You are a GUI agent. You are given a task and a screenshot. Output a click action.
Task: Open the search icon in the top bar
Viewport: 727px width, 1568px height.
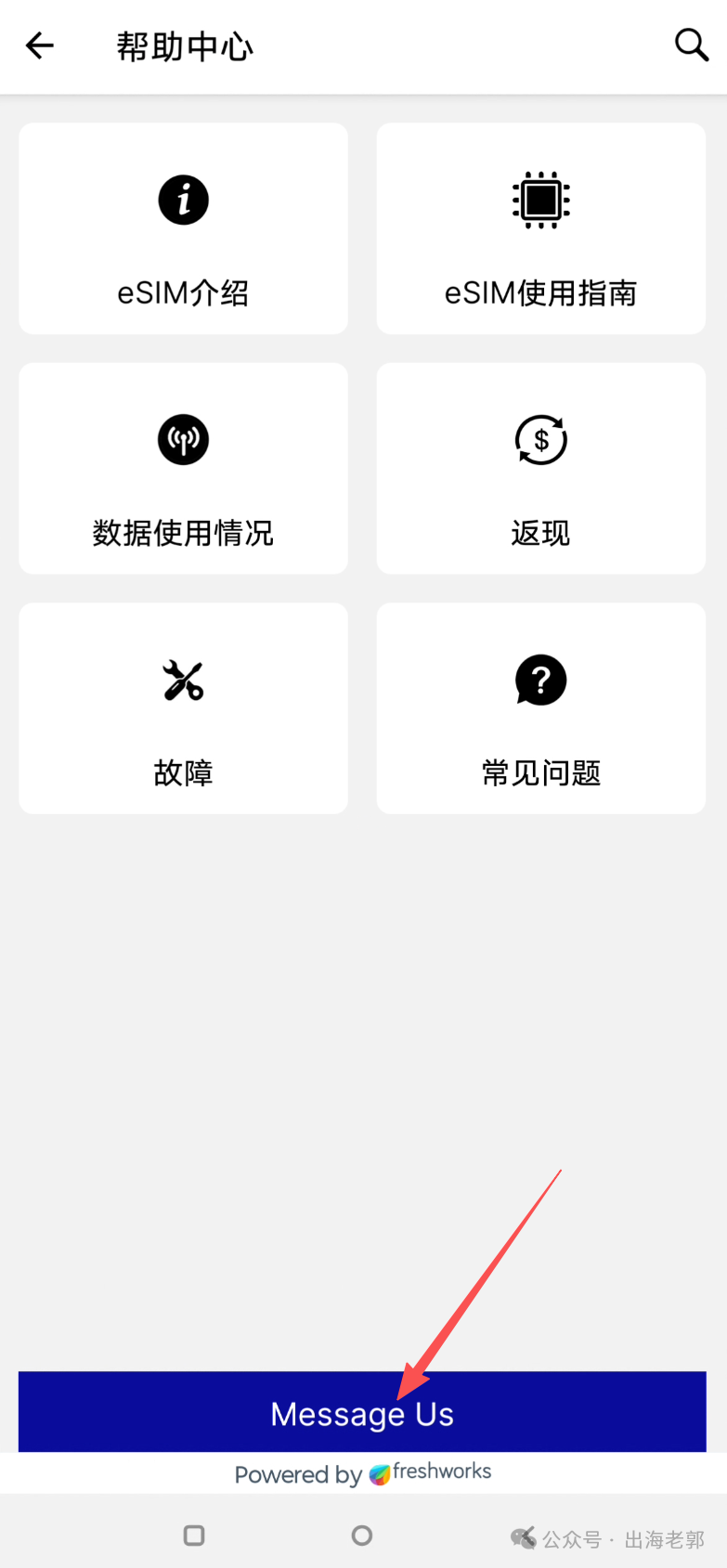[691, 45]
